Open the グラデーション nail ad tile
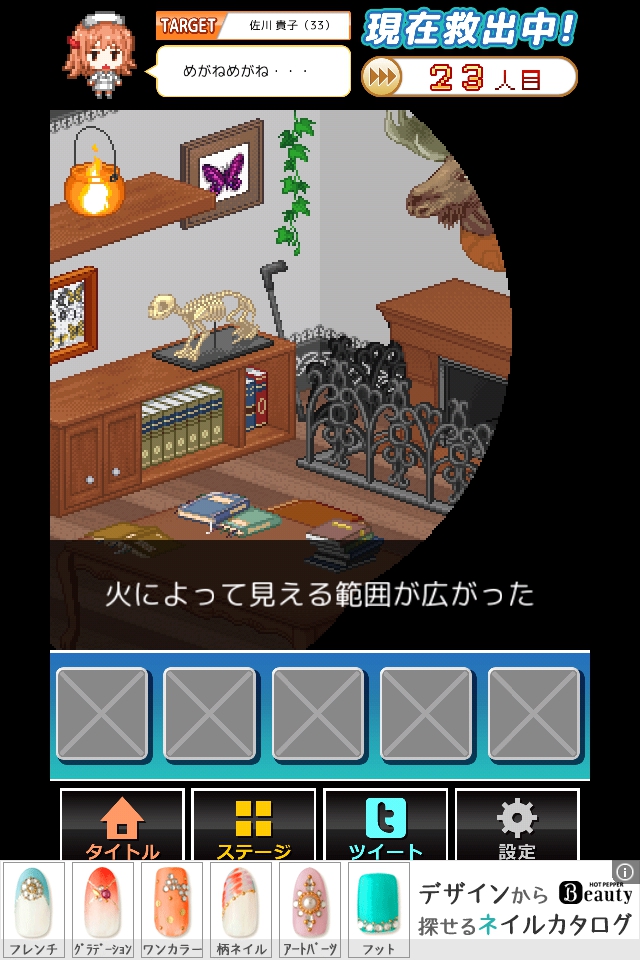The height and width of the screenshot is (960, 640). (103, 910)
